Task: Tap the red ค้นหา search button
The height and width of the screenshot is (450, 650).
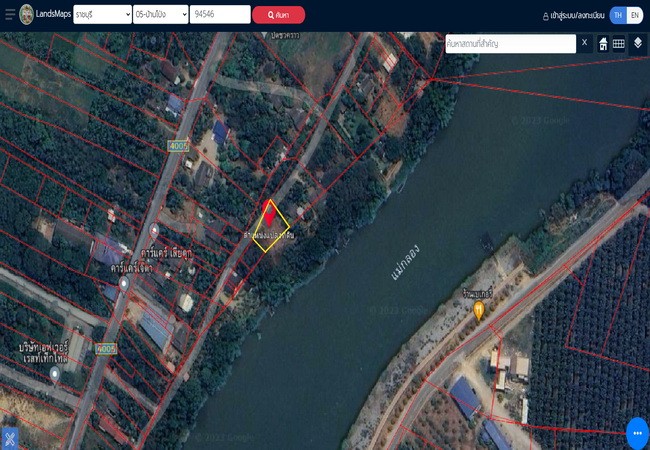Action: pyautogui.click(x=278, y=15)
